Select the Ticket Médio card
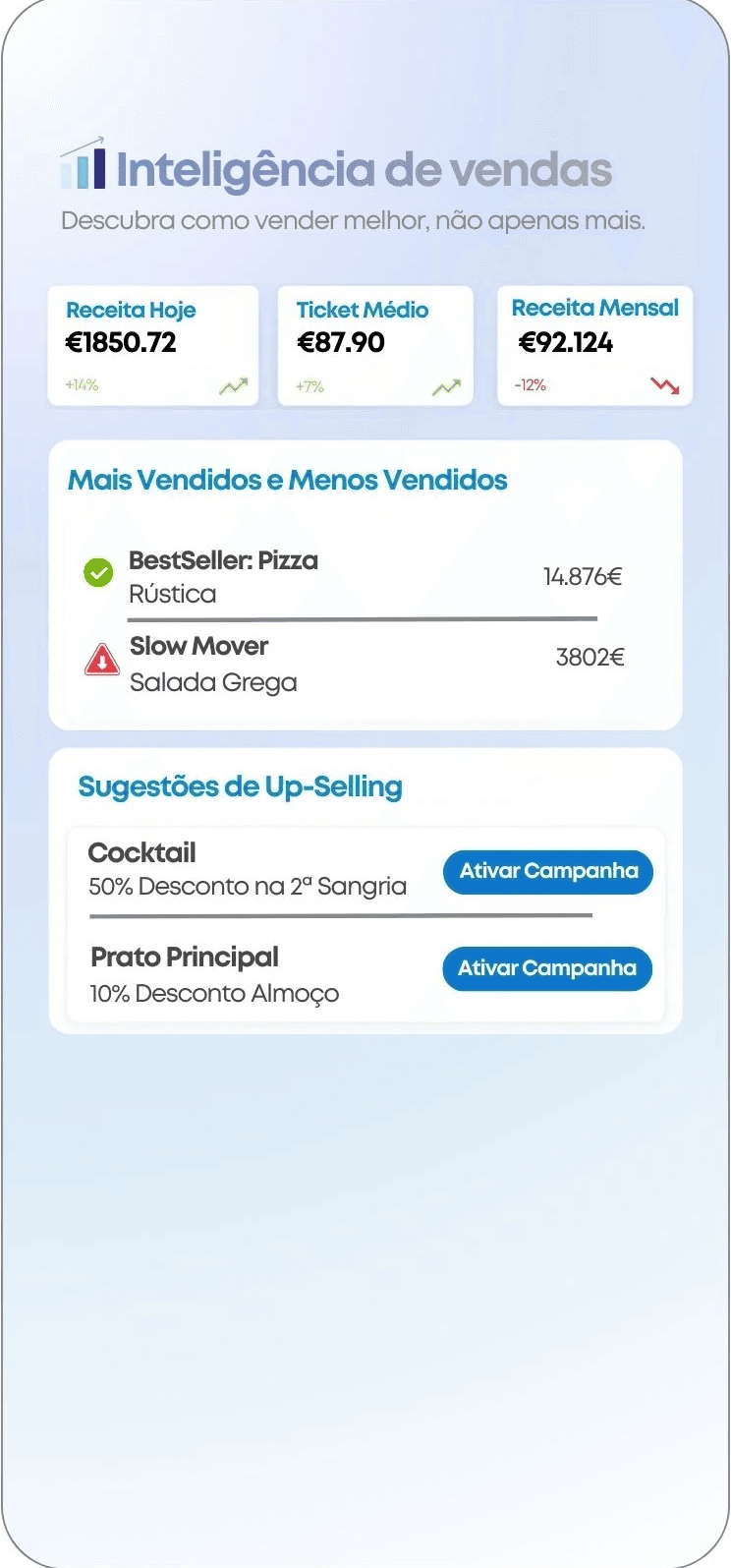This screenshot has width=731, height=1568. (x=374, y=346)
